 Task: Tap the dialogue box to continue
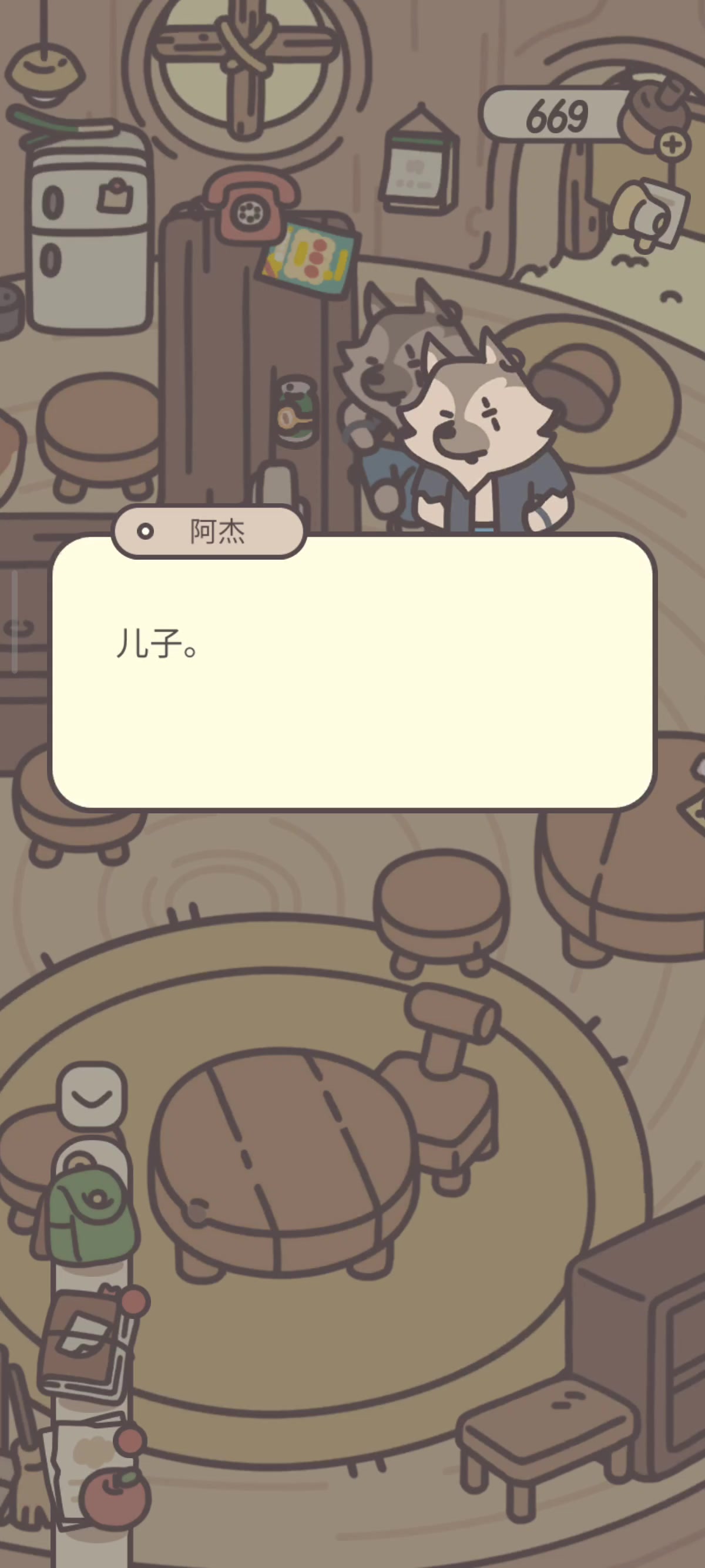pos(352,672)
